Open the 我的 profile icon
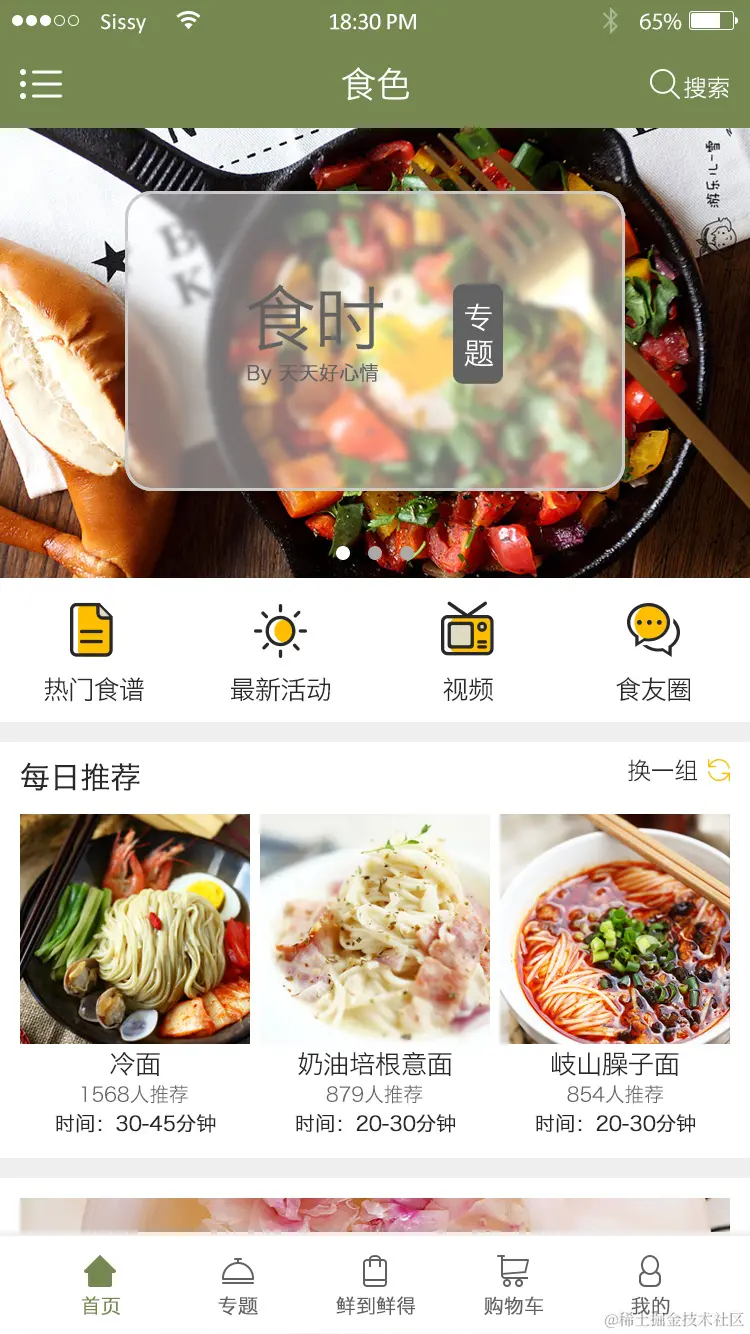750x1334 pixels. pos(651,1271)
